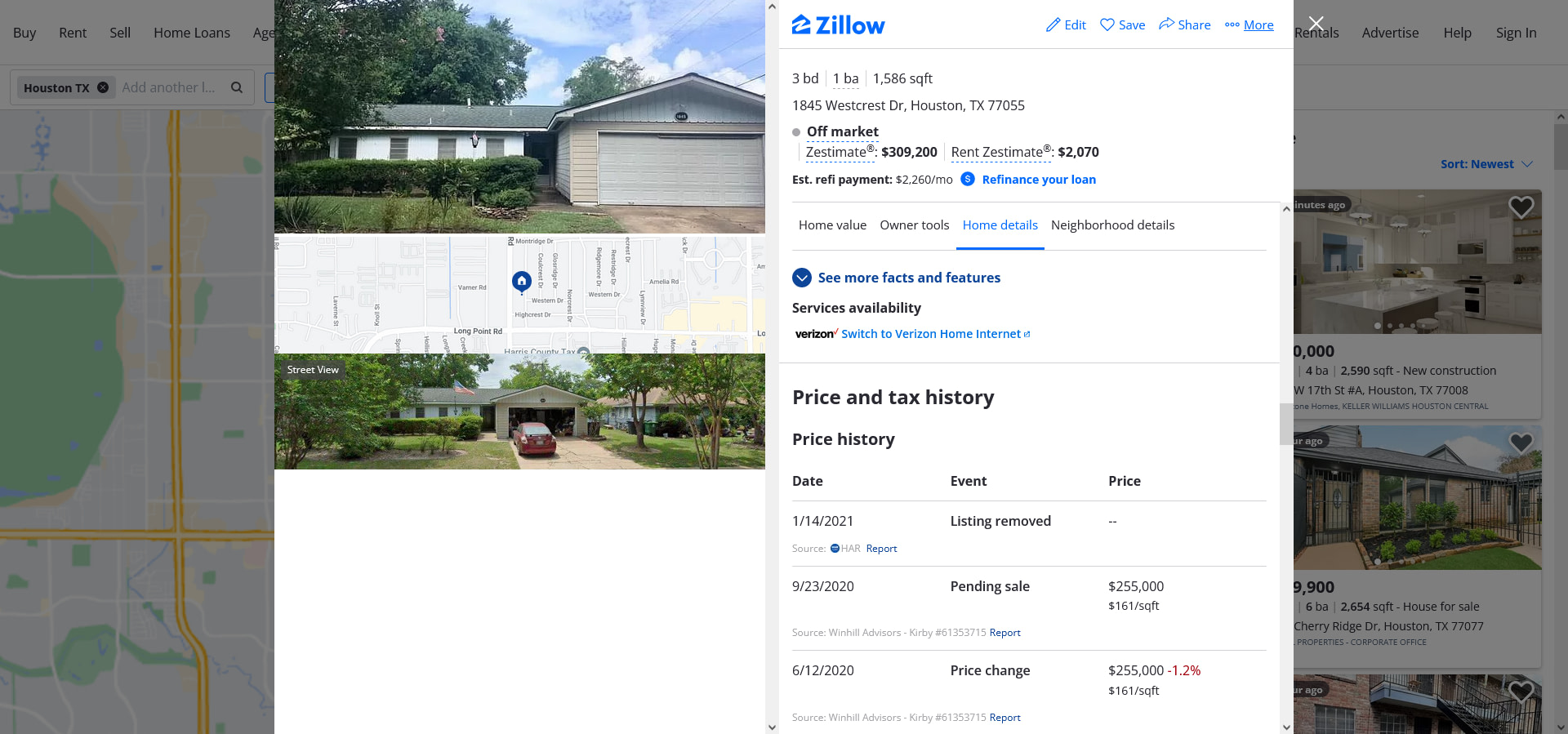1568x734 pixels.
Task: Share this property listing
Action: [x=1184, y=25]
